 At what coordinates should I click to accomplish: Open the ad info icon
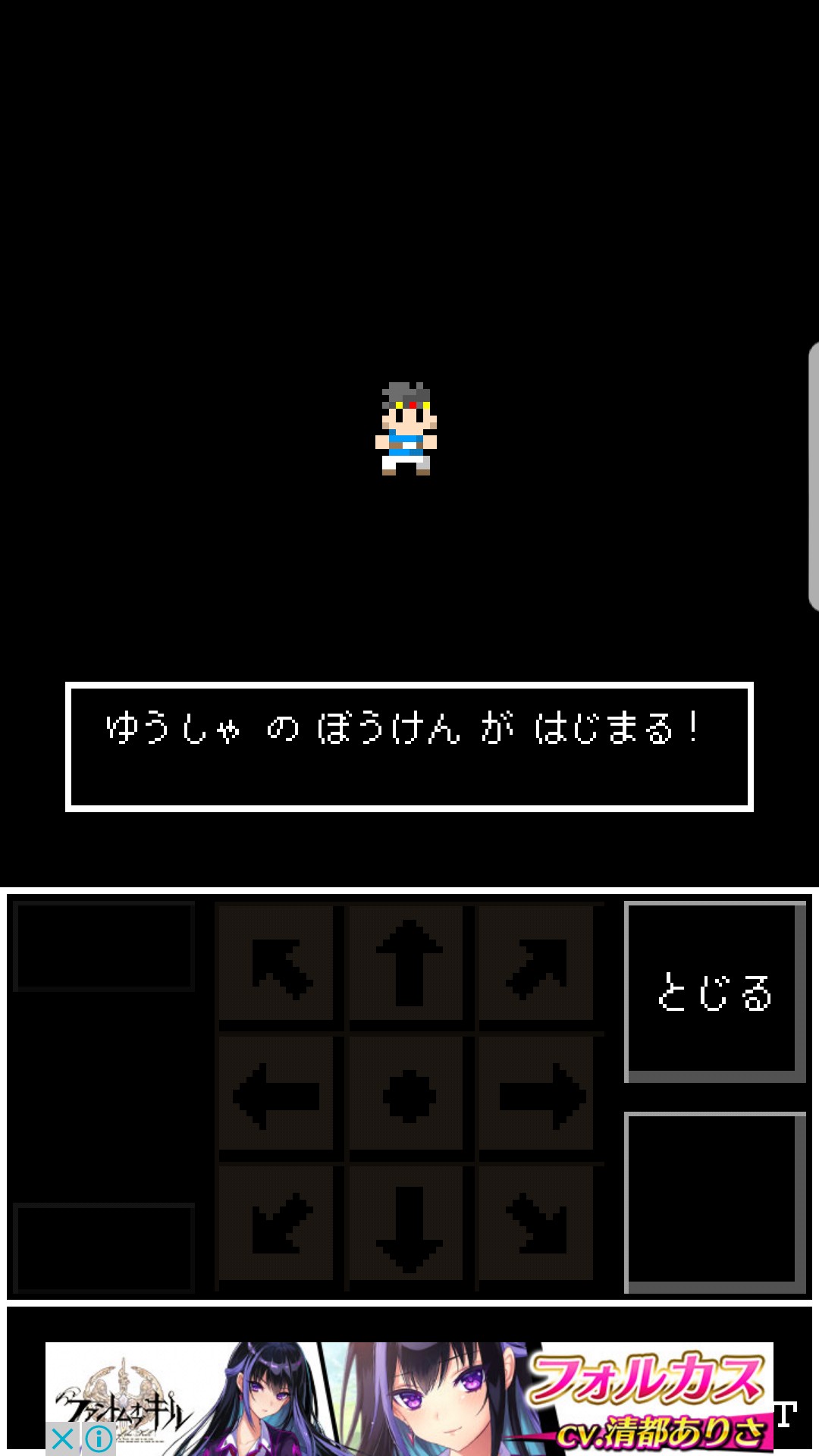coord(99,1439)
